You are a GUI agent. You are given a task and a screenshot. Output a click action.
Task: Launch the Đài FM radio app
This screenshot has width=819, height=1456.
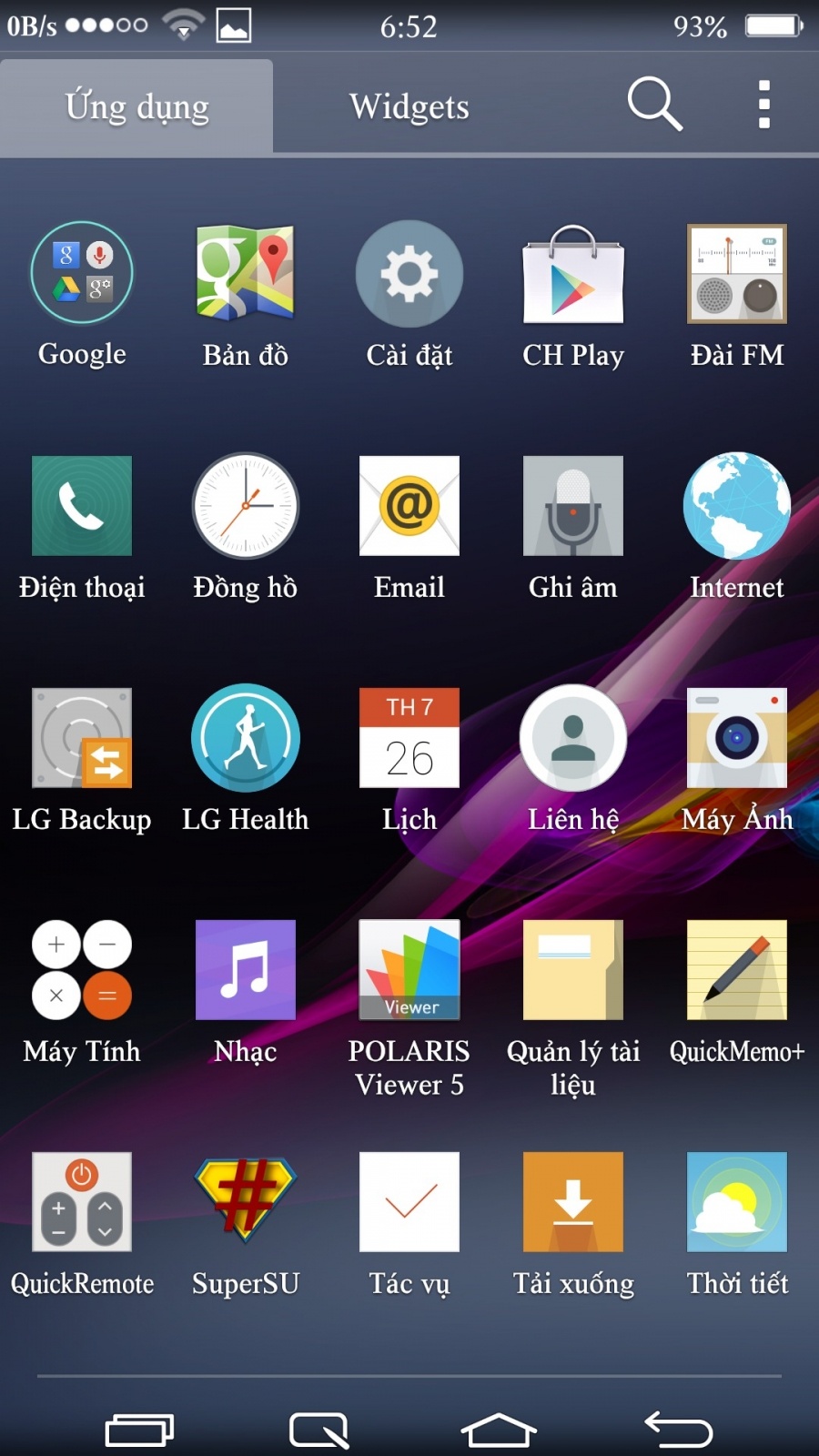pyautogui.click(x=737, y=273)
